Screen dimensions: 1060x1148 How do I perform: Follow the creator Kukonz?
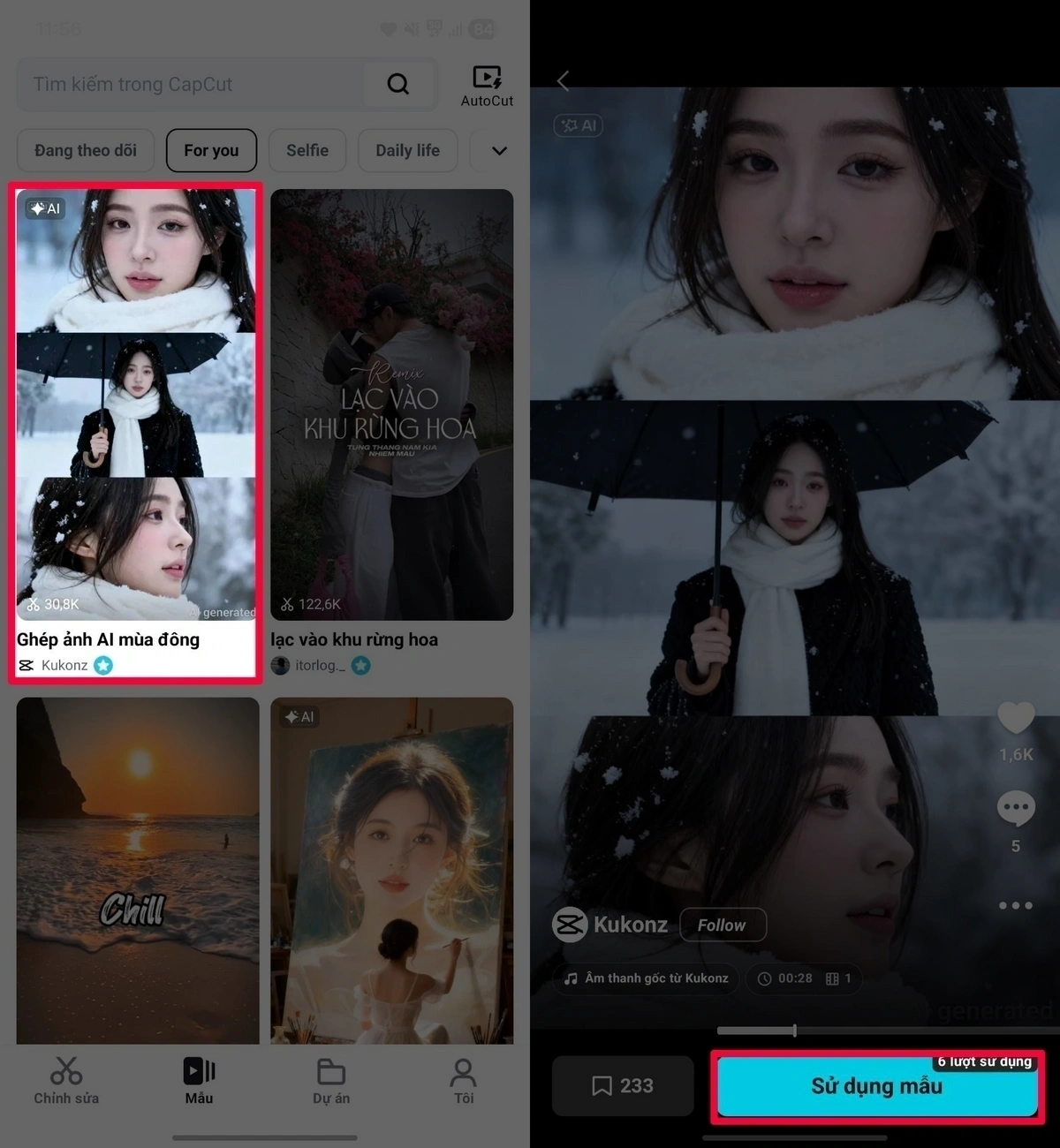point(722,925)
